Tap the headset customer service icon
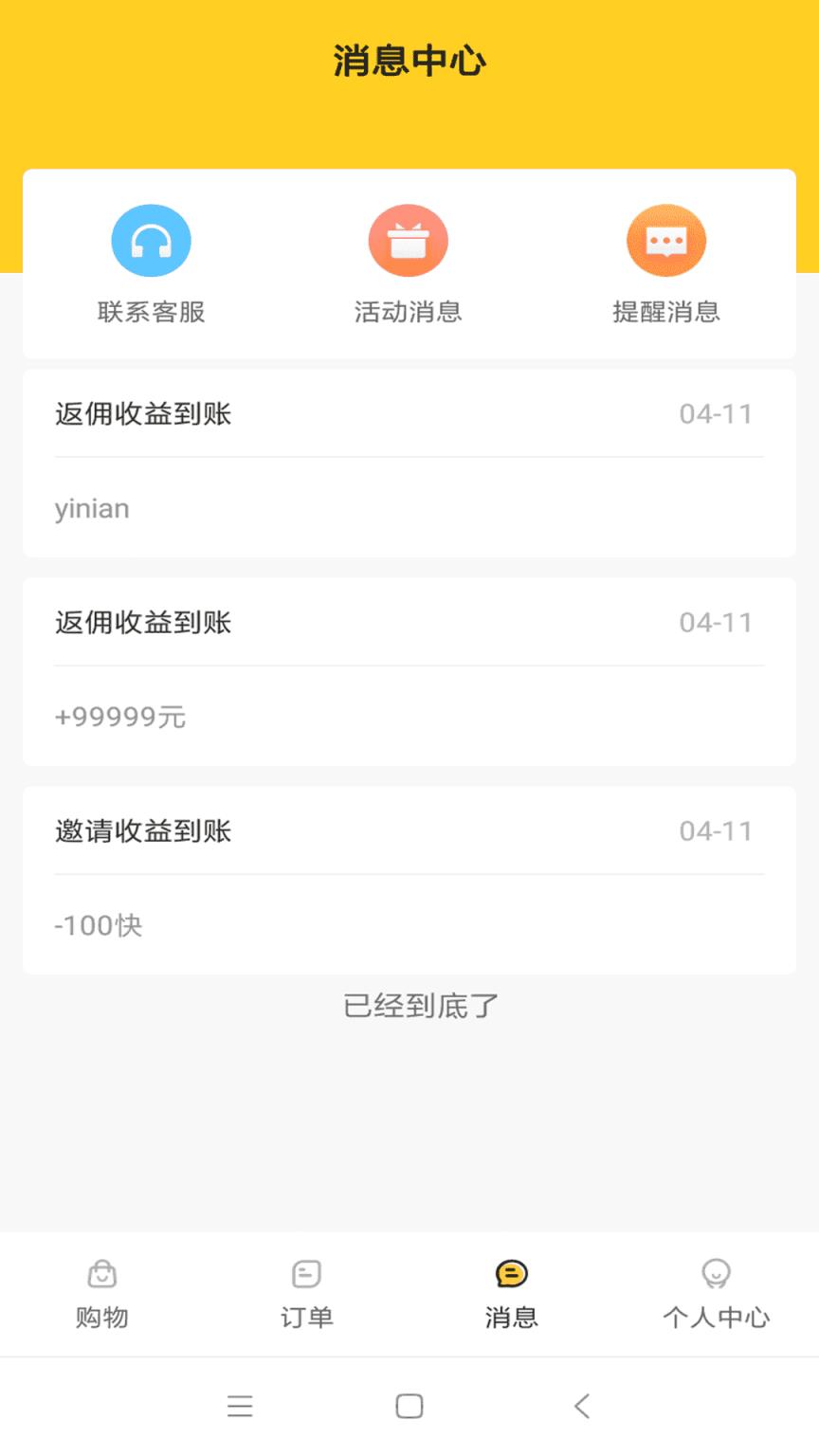819x1456 pixels. pos(151,240)
